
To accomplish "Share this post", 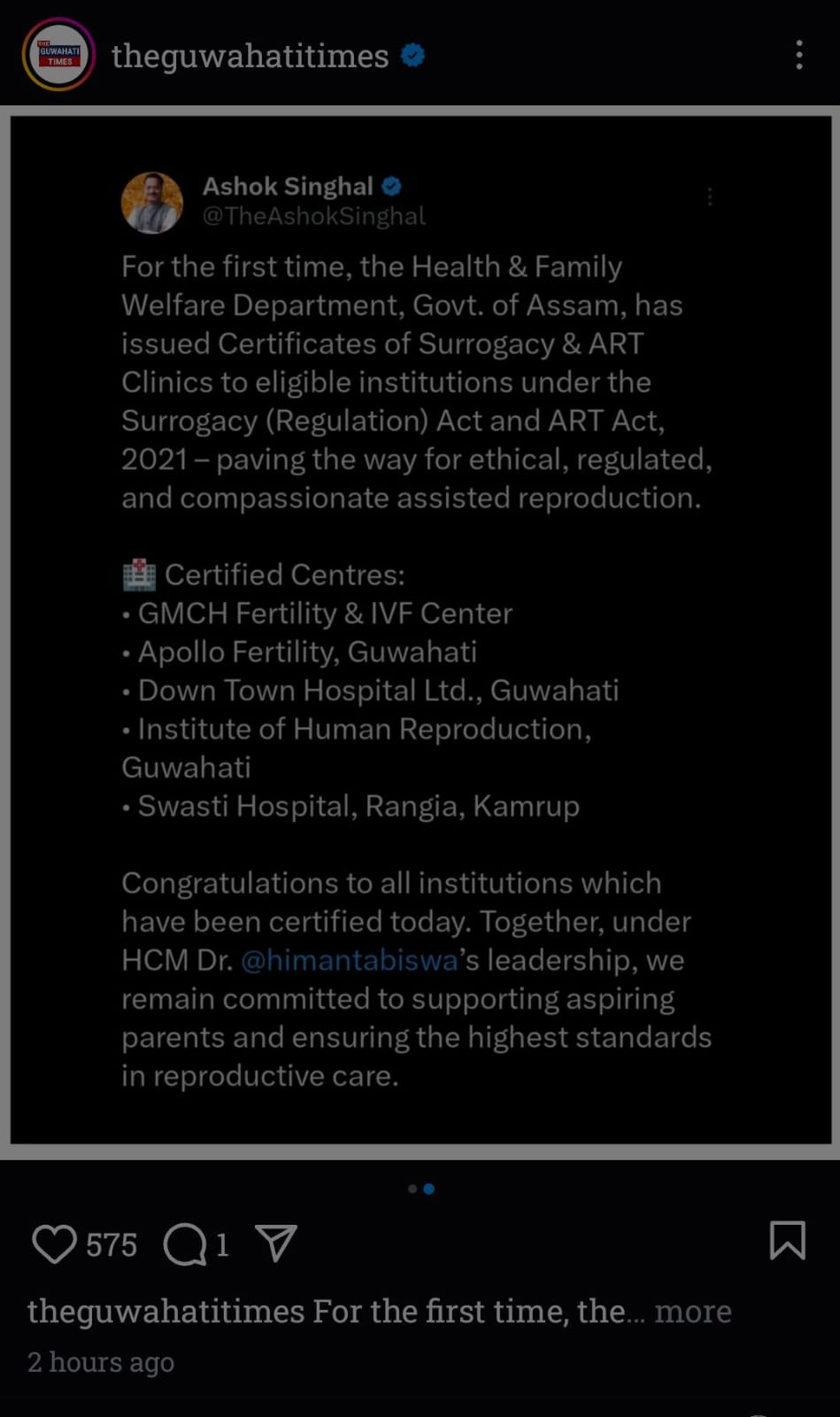I will coord(276,1243).
